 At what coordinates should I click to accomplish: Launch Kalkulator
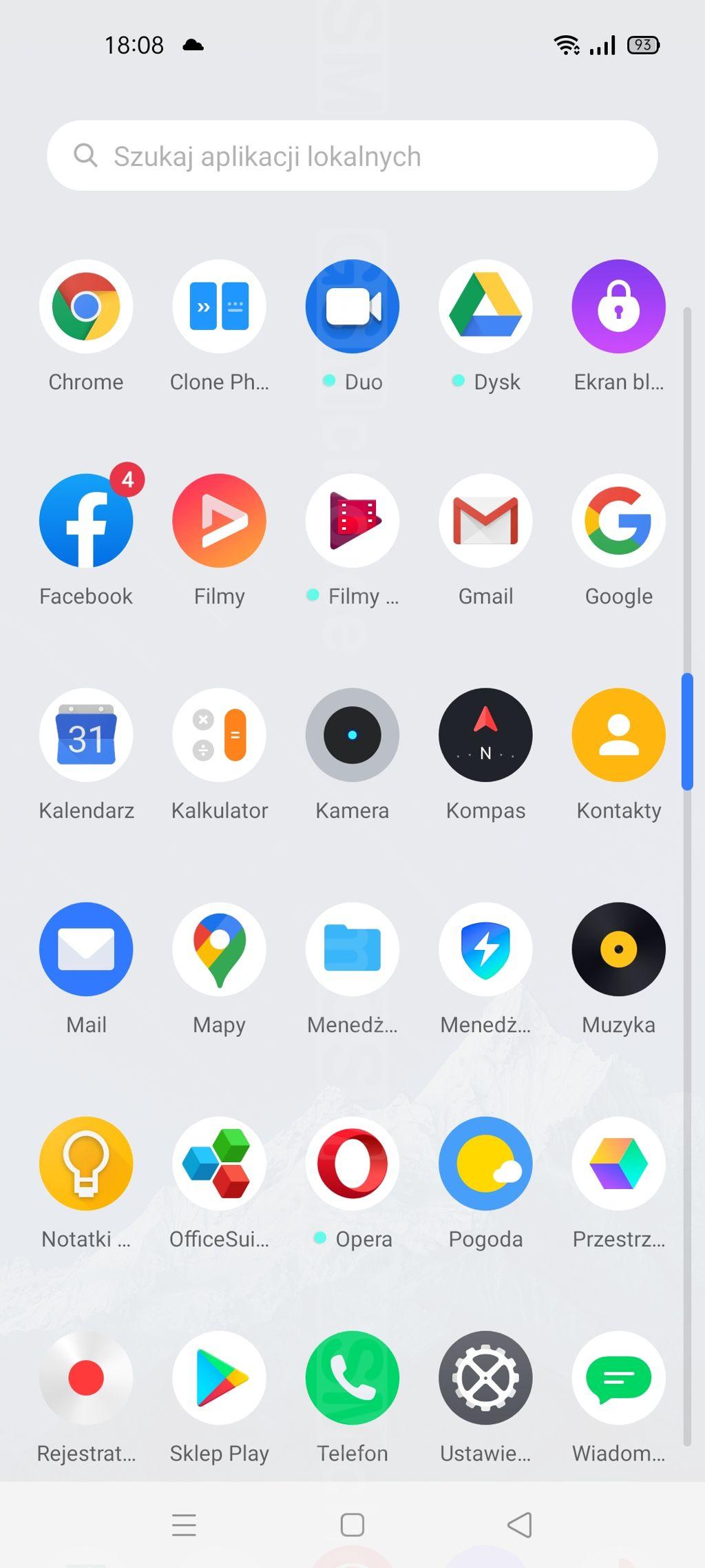(219, 735)
